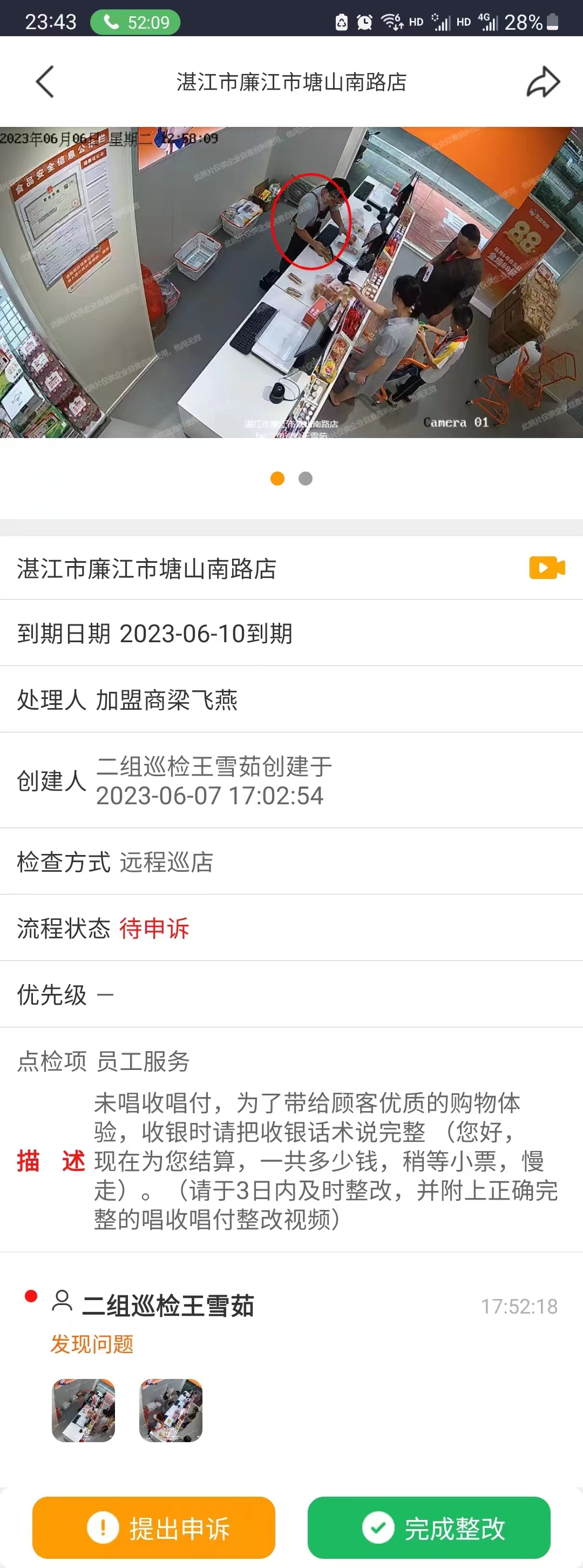Tap 完成整改 to complete rectification

click(429, 1527)
